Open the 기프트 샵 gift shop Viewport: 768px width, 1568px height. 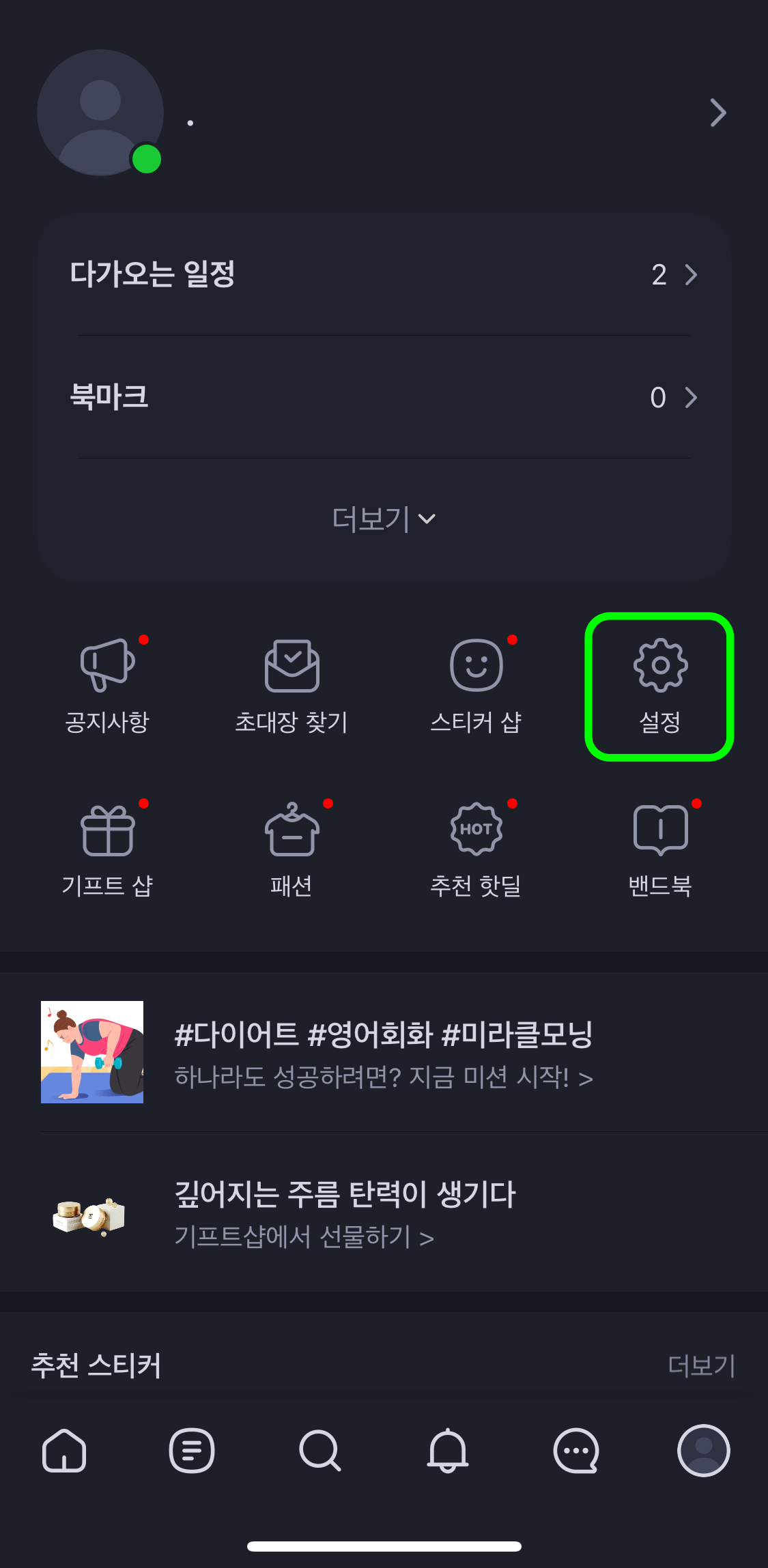(x=108, y=850)
